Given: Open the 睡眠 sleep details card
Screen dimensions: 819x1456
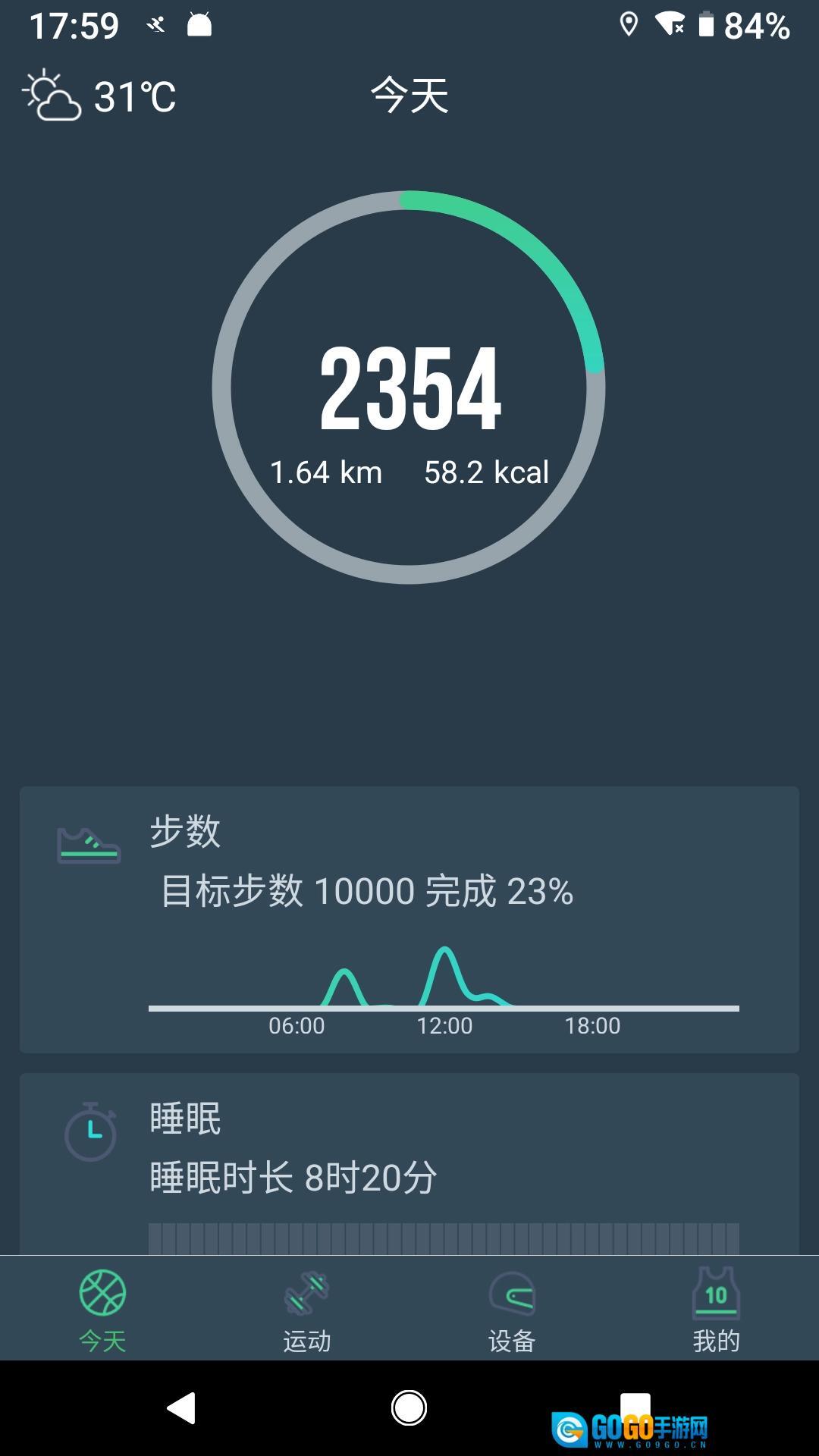Looking at the screenshot, I should coord(409,1162).
